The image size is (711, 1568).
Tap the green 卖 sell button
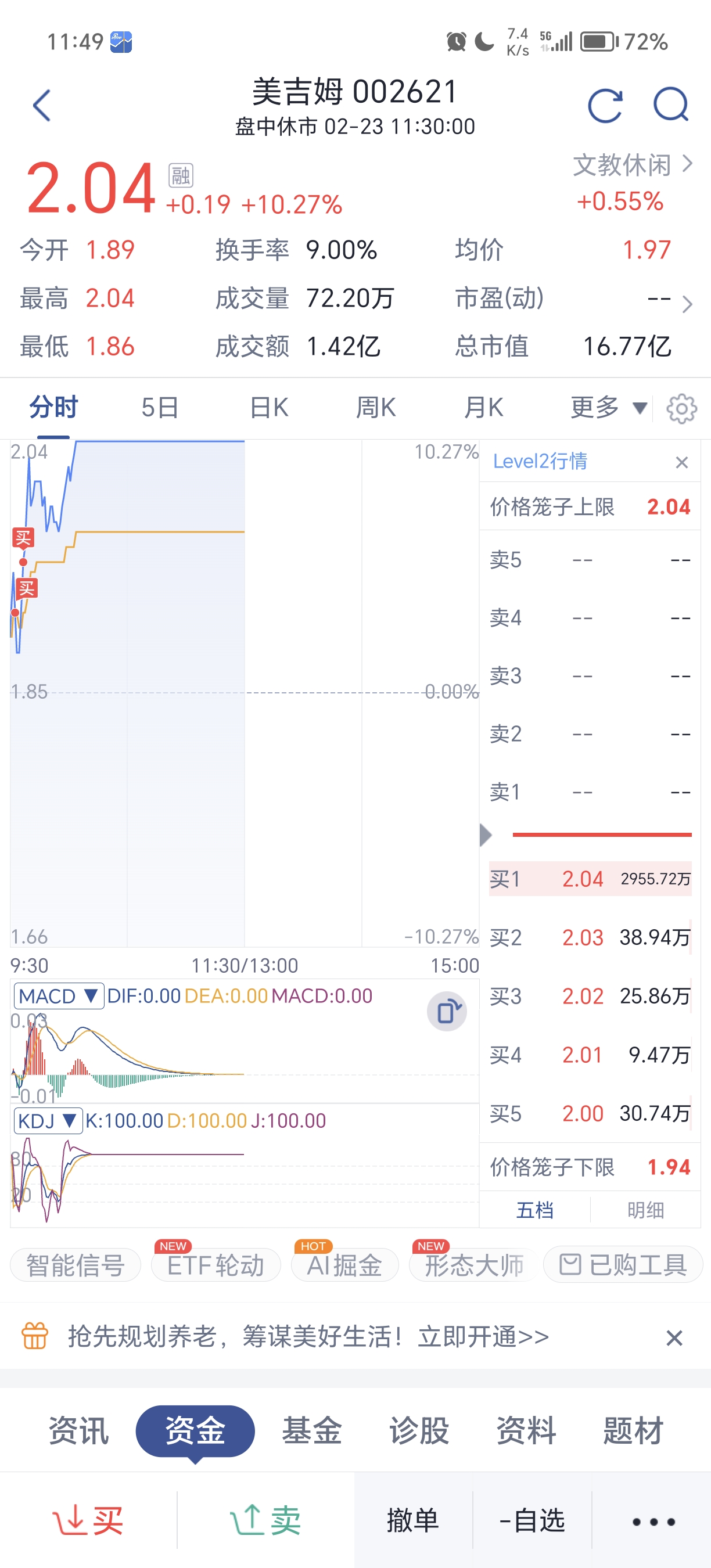coord(265,1520)
